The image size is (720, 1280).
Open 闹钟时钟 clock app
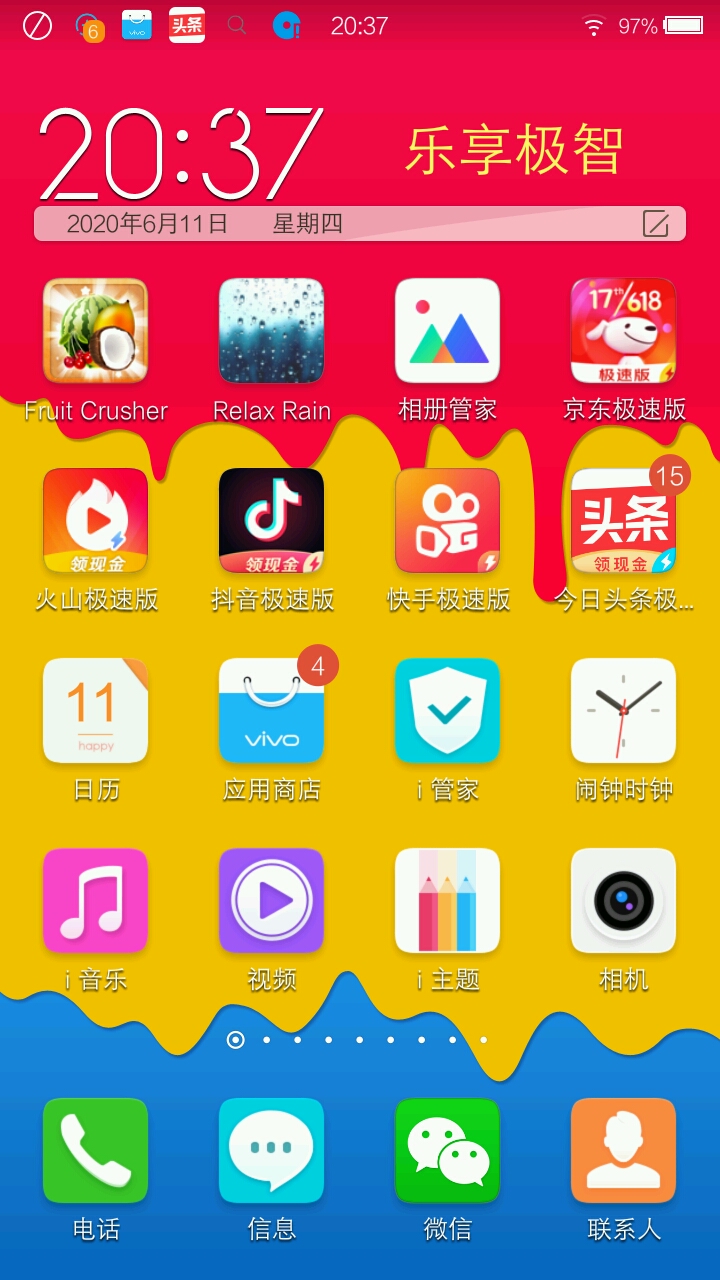coord(623,711)
